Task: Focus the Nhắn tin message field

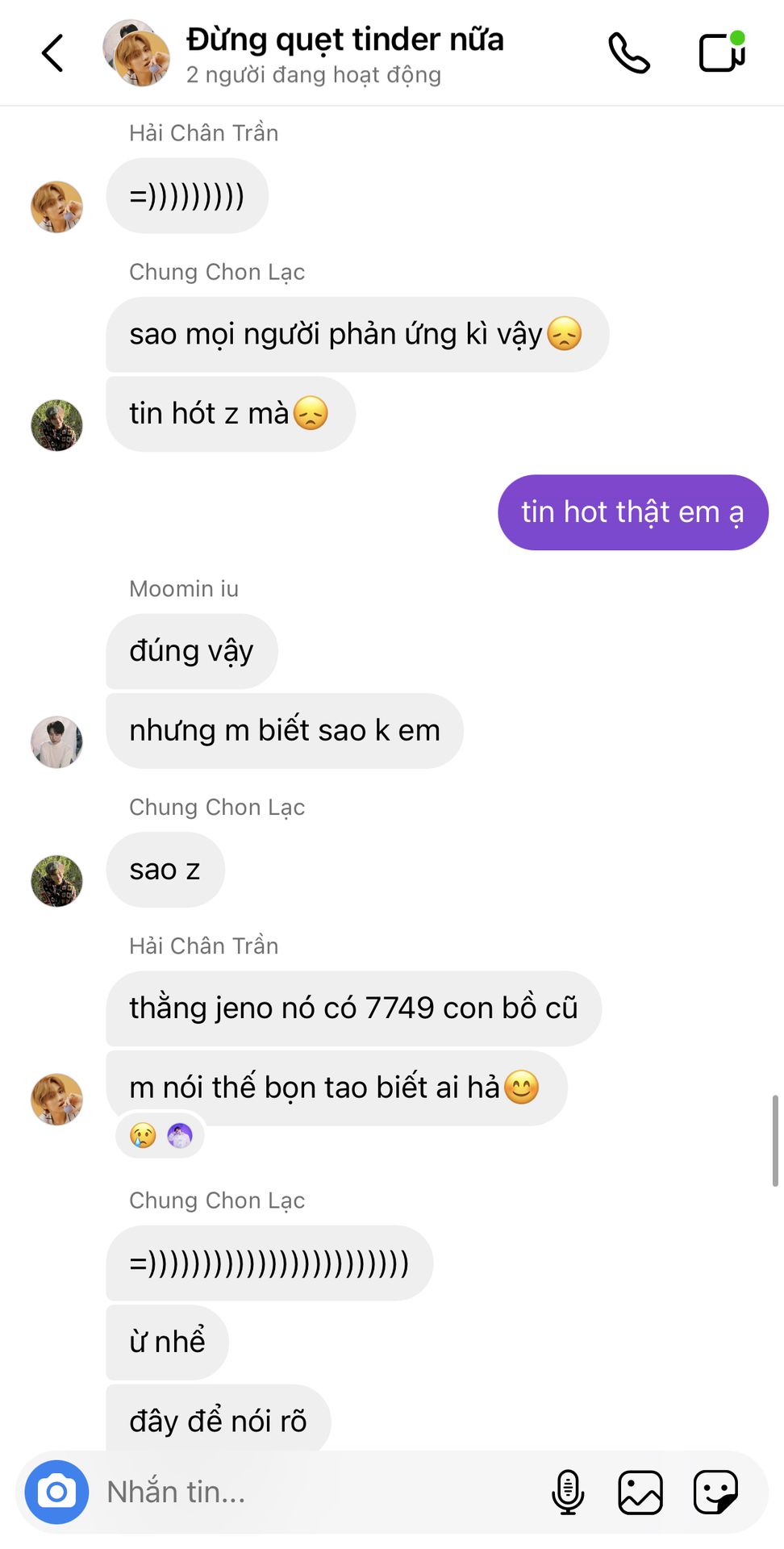Action: tap(319, 1492)
